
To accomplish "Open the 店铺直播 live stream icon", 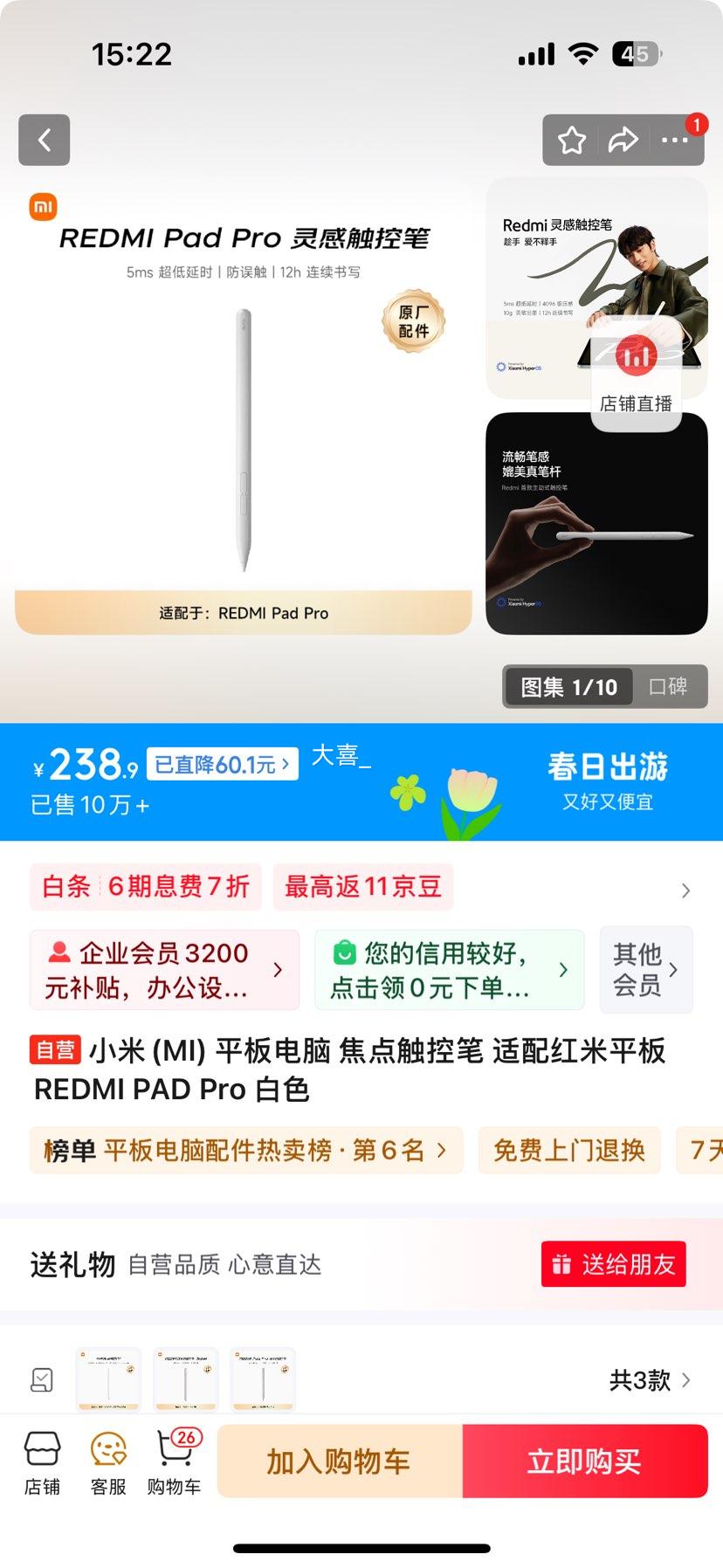I will pyautogui.click(x=637, y=355).
